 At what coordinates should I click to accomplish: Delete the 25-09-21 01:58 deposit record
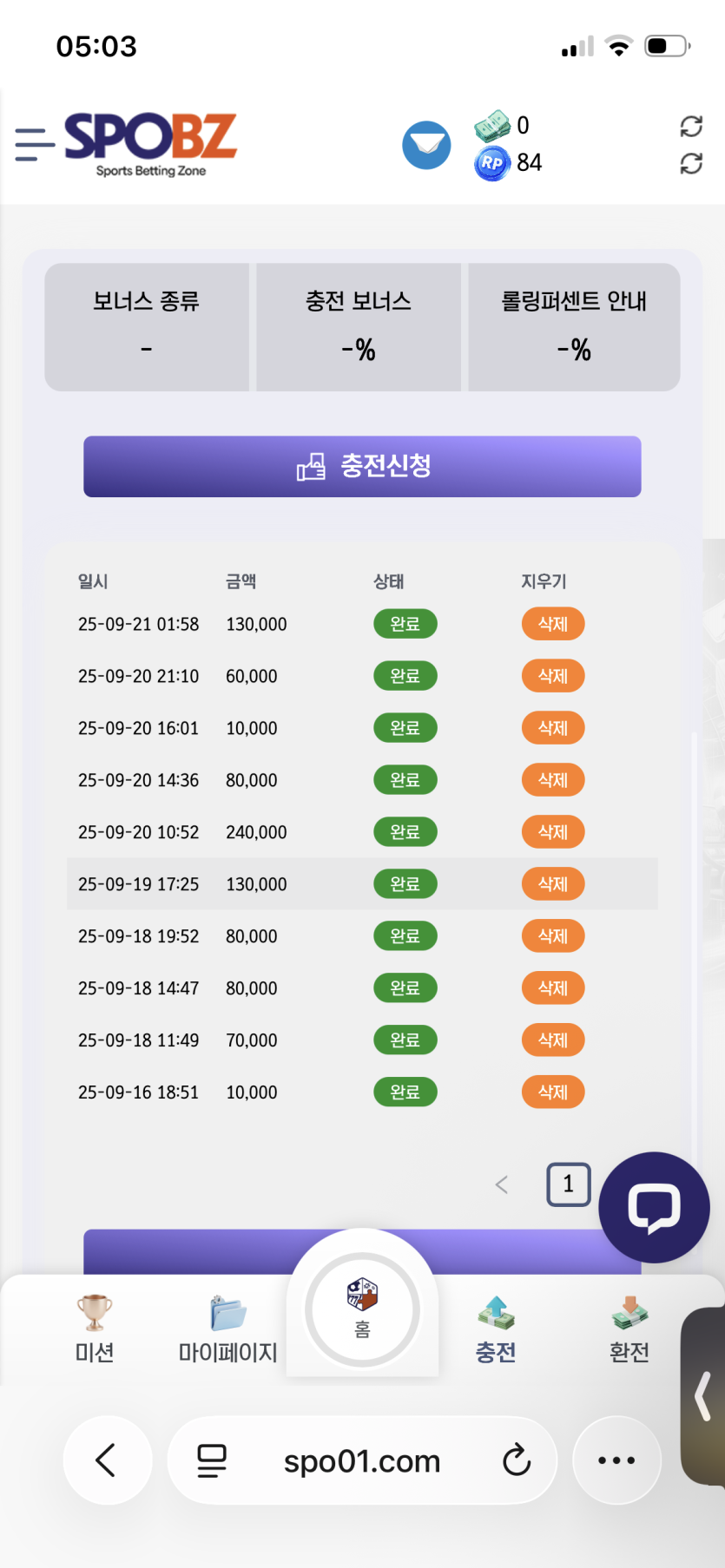[x=552, y=624]
